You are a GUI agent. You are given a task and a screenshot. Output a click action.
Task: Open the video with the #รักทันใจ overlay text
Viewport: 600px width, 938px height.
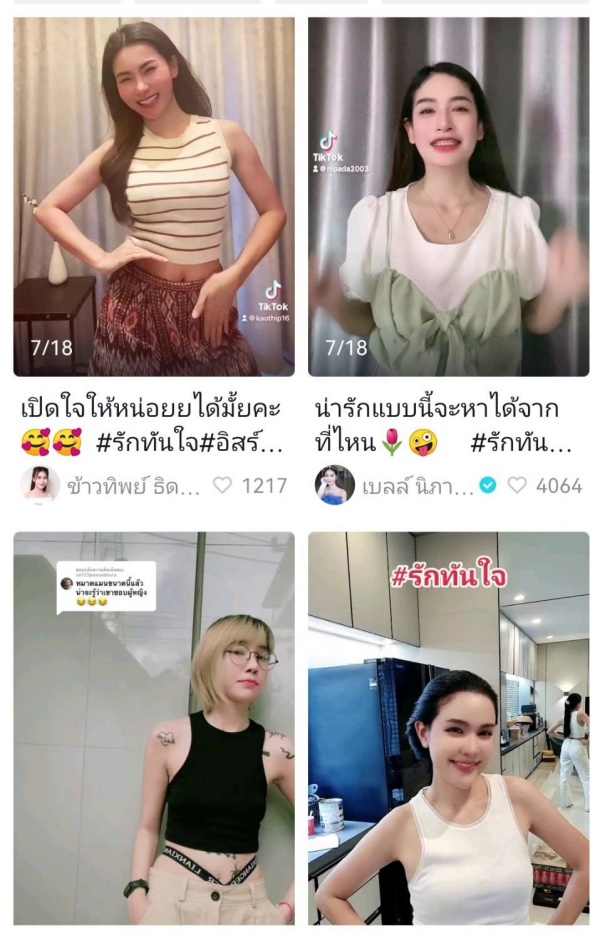[448, 728]
